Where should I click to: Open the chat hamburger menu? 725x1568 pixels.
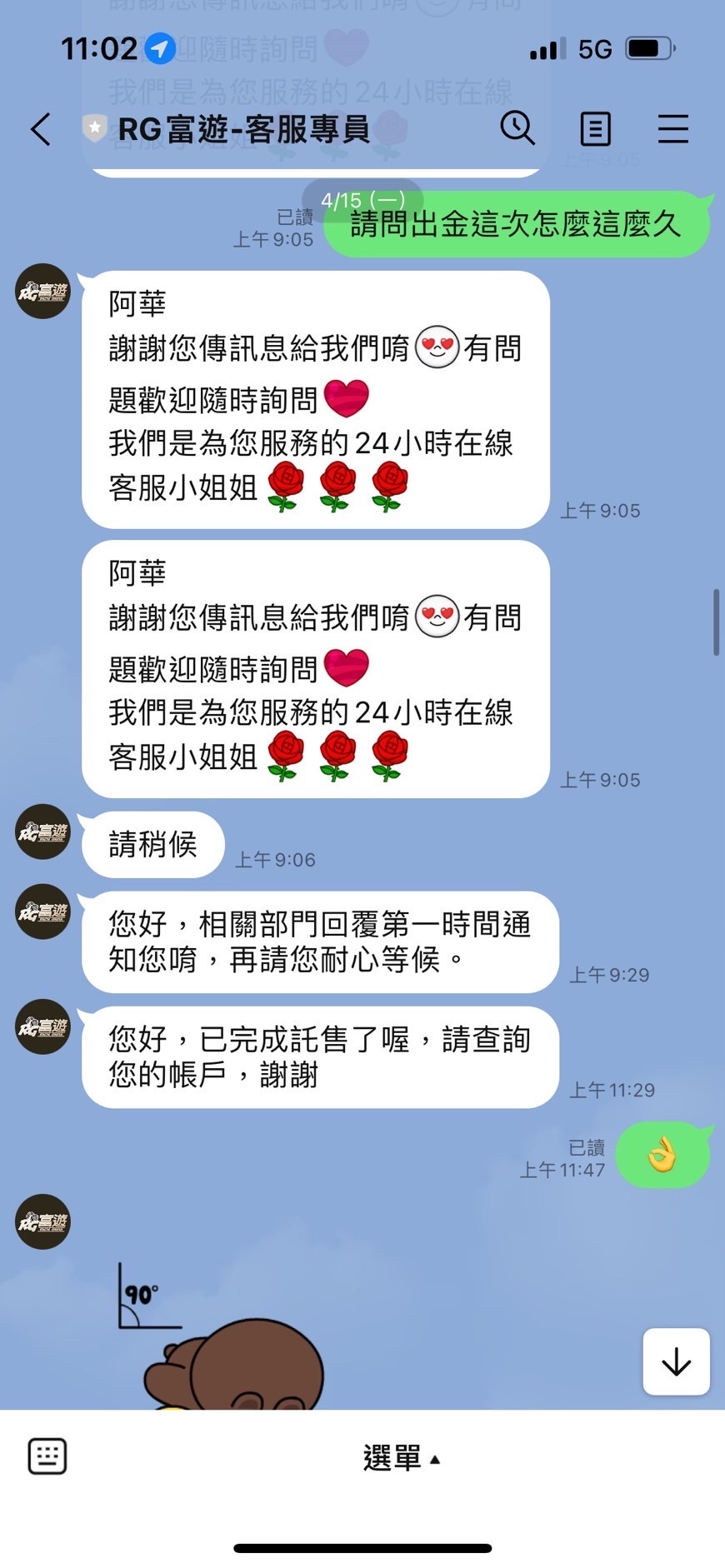[x=672, y=129]
